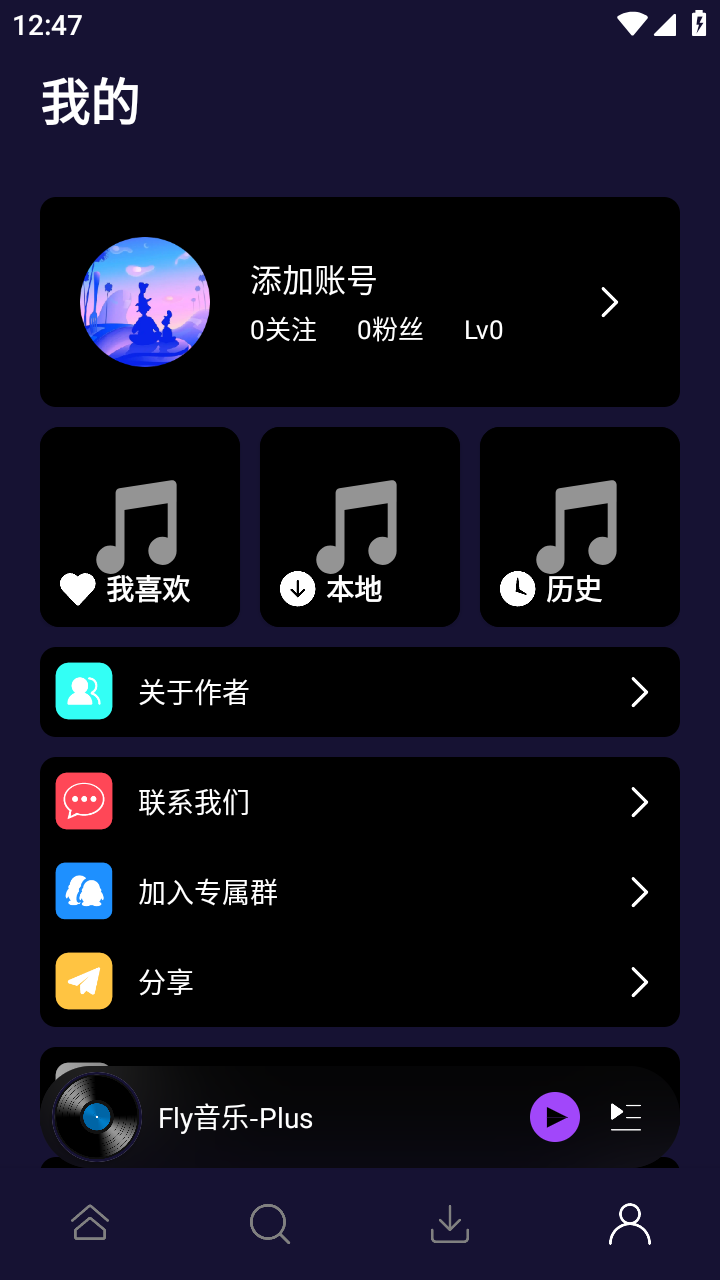Image resolution: width=720 pixels, height=1280 pixels.
Task: Select the 联系我们 row
Action: coord(360,802)
